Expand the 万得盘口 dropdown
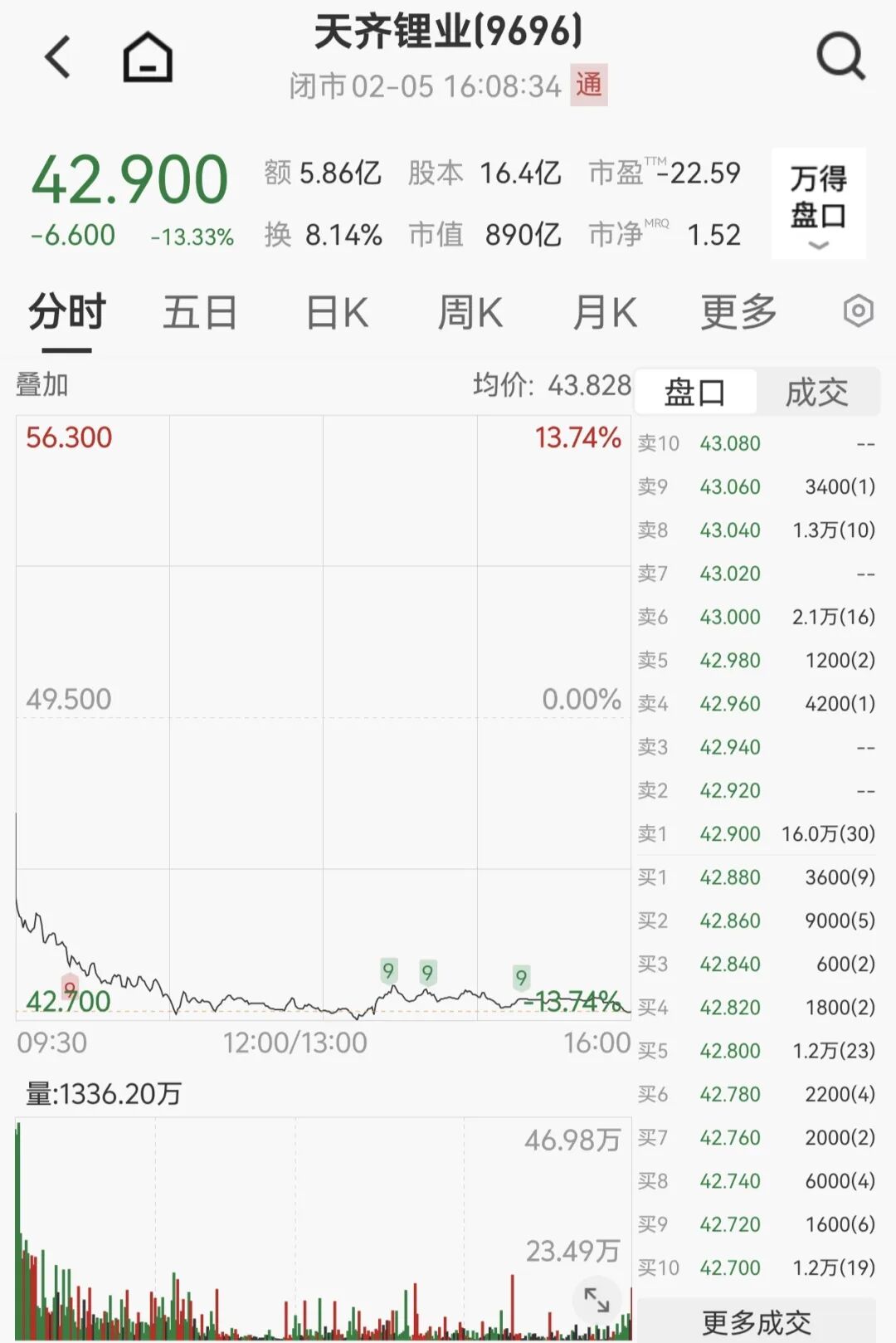Viewport: 896px width, 1343px height. 818,205
